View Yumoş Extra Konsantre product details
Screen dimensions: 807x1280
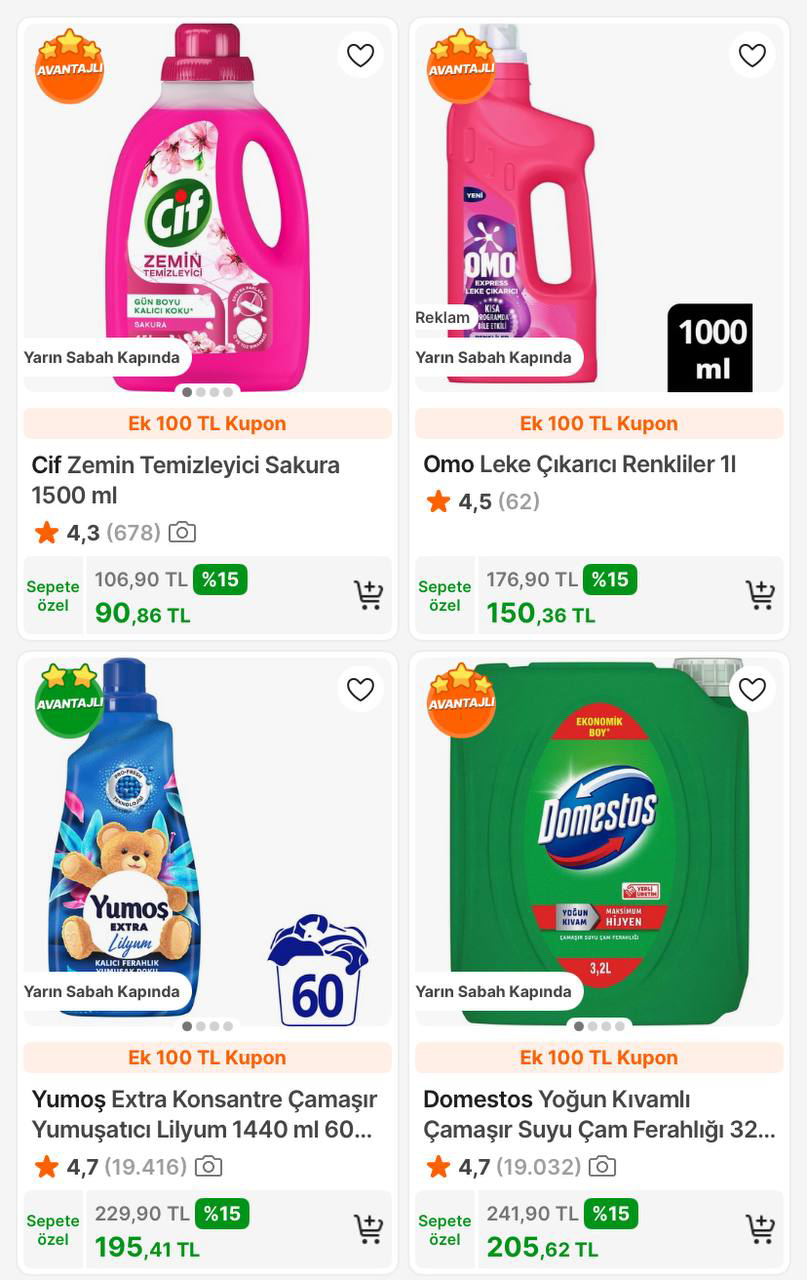tap(204, 1114)
